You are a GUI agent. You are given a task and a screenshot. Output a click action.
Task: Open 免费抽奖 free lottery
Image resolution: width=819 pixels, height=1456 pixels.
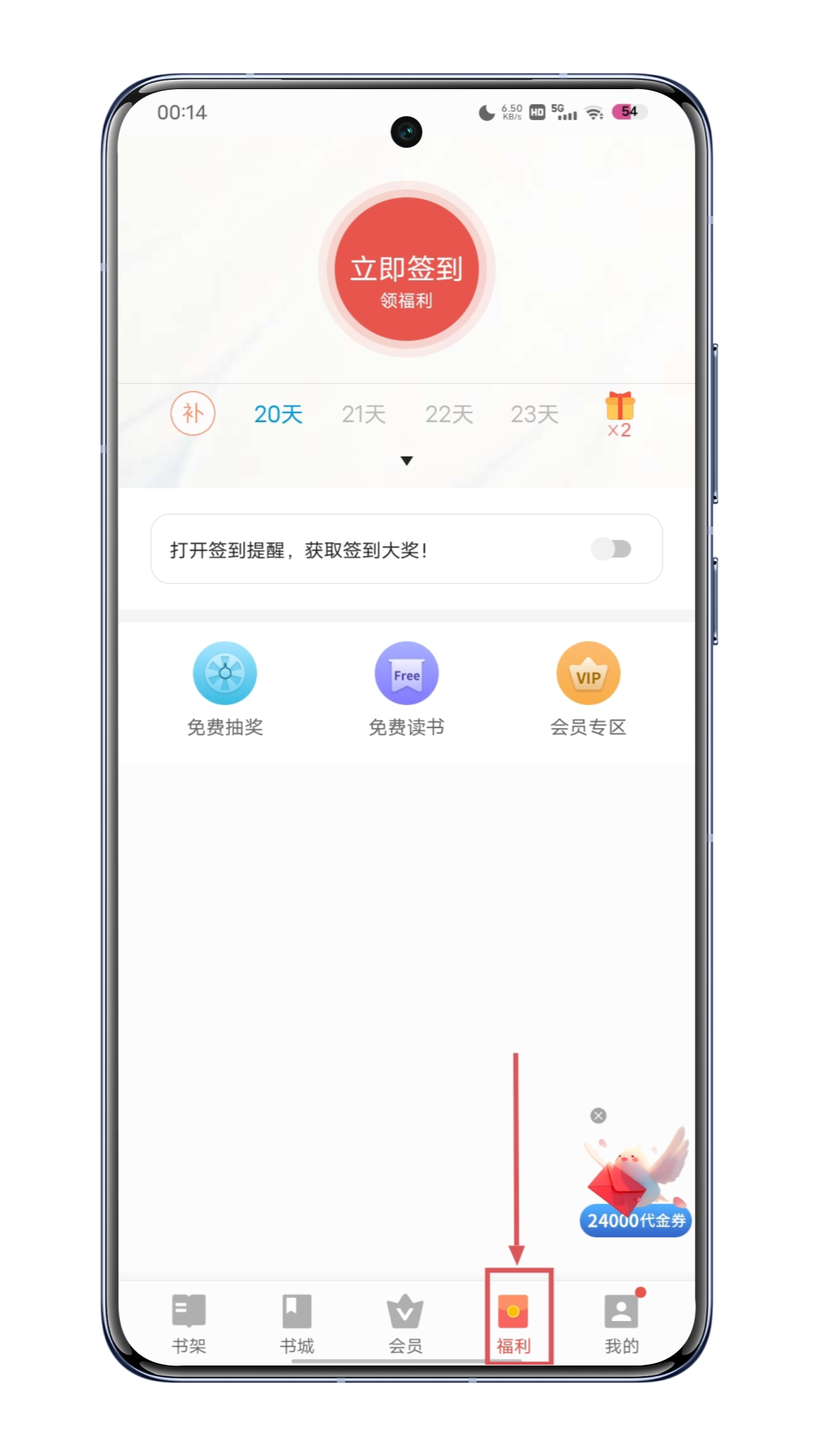click(225, 689)
